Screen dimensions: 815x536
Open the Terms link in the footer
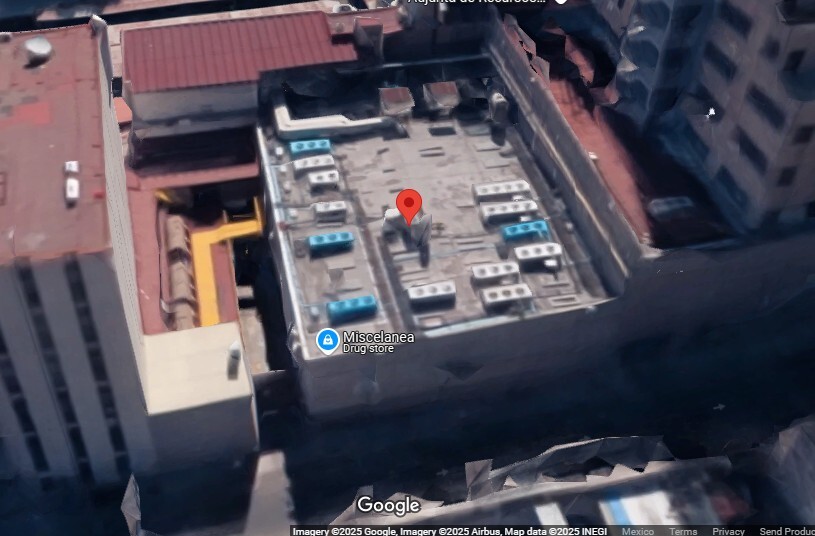click(x=683, y=531)
